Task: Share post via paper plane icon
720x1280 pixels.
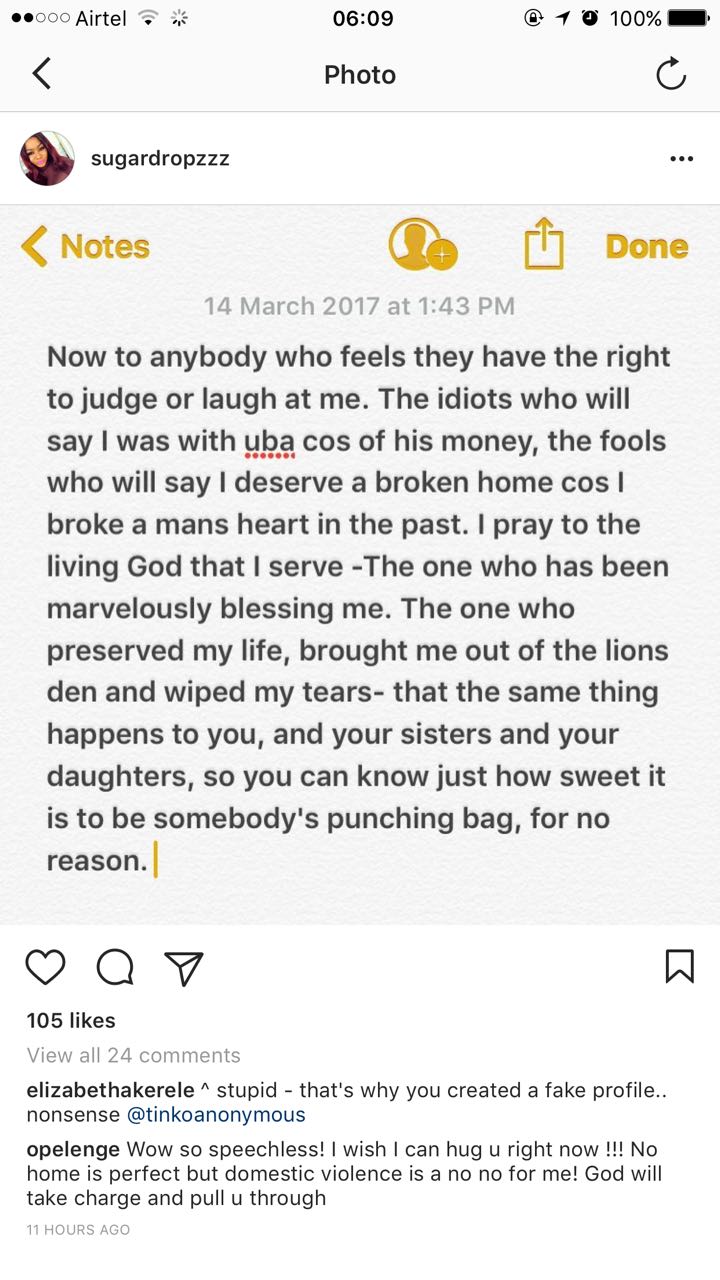Action: click(184, 966)
